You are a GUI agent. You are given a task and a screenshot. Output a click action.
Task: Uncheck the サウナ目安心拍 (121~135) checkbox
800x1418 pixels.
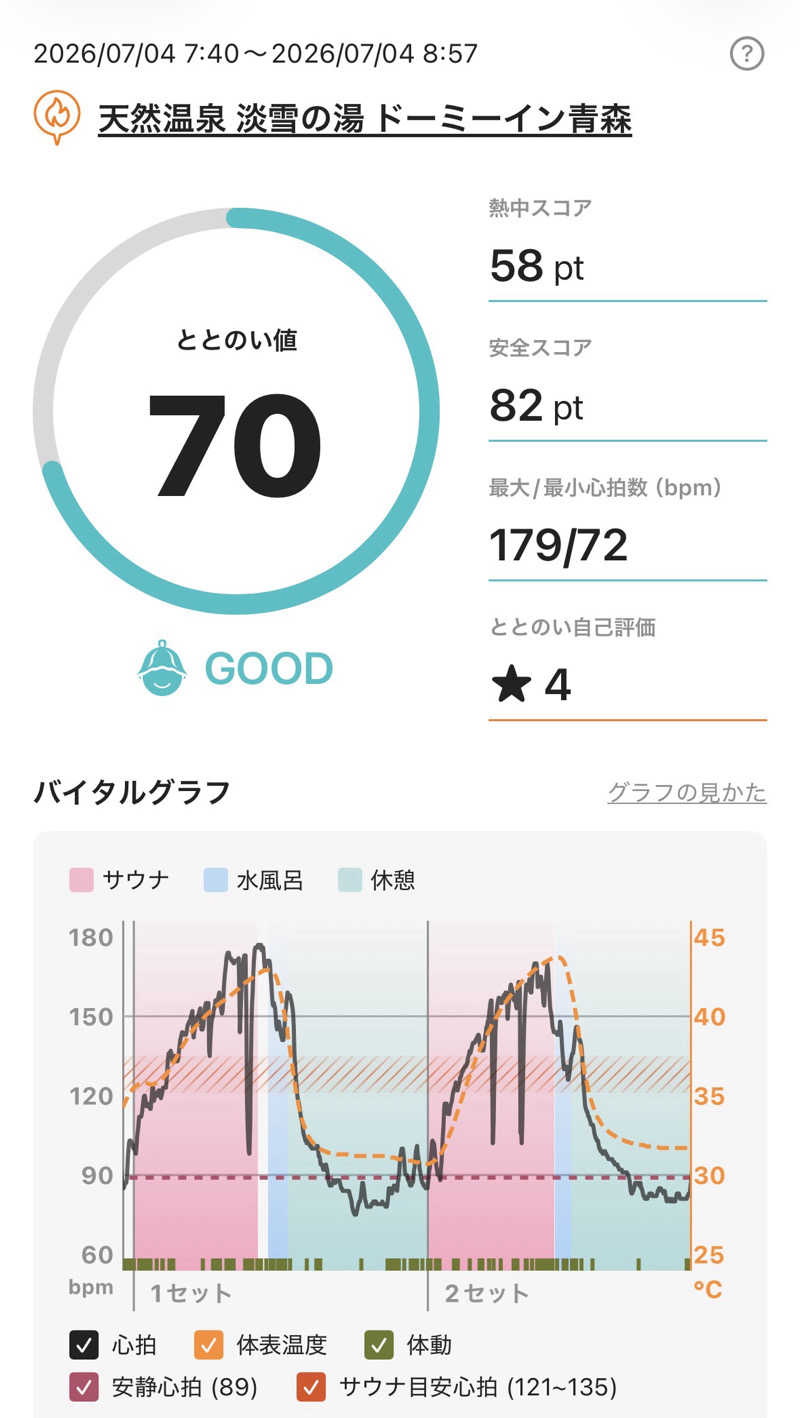click(x=312, y=1387)
